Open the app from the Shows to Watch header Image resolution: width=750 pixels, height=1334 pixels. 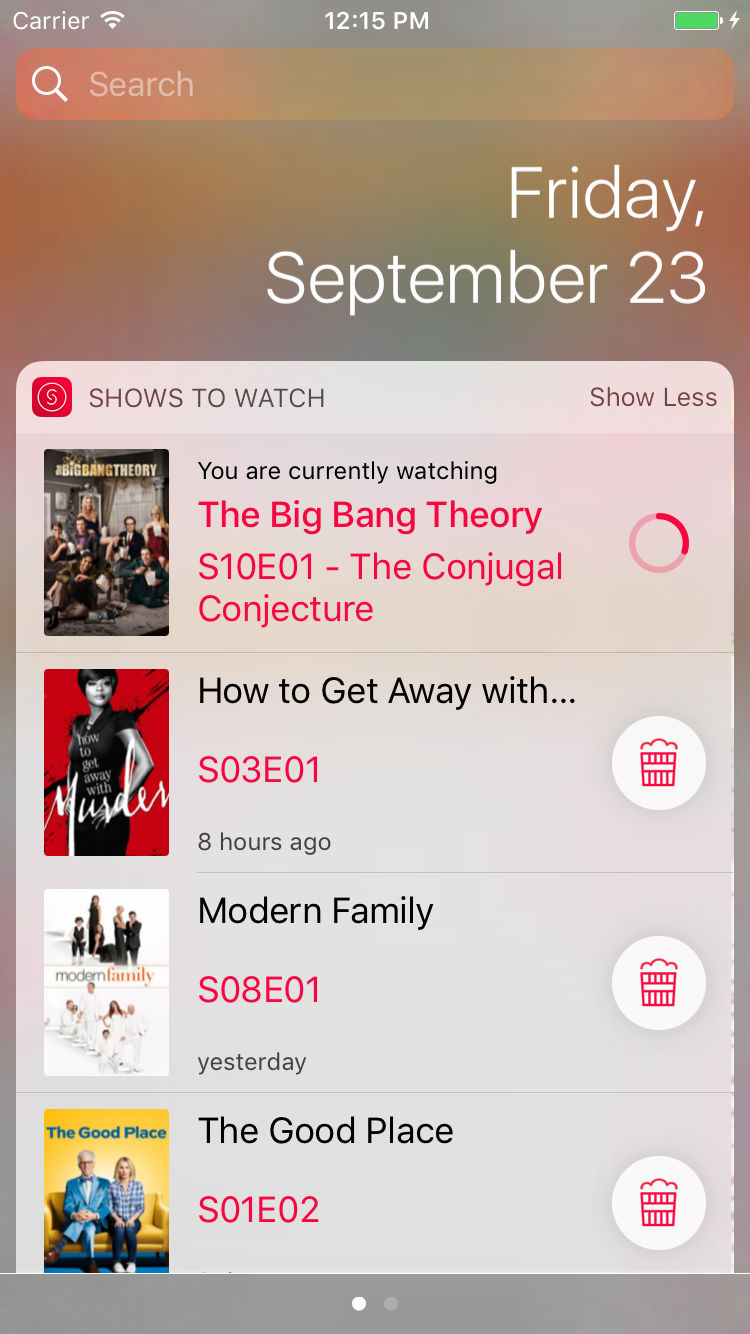click(180, 398)
